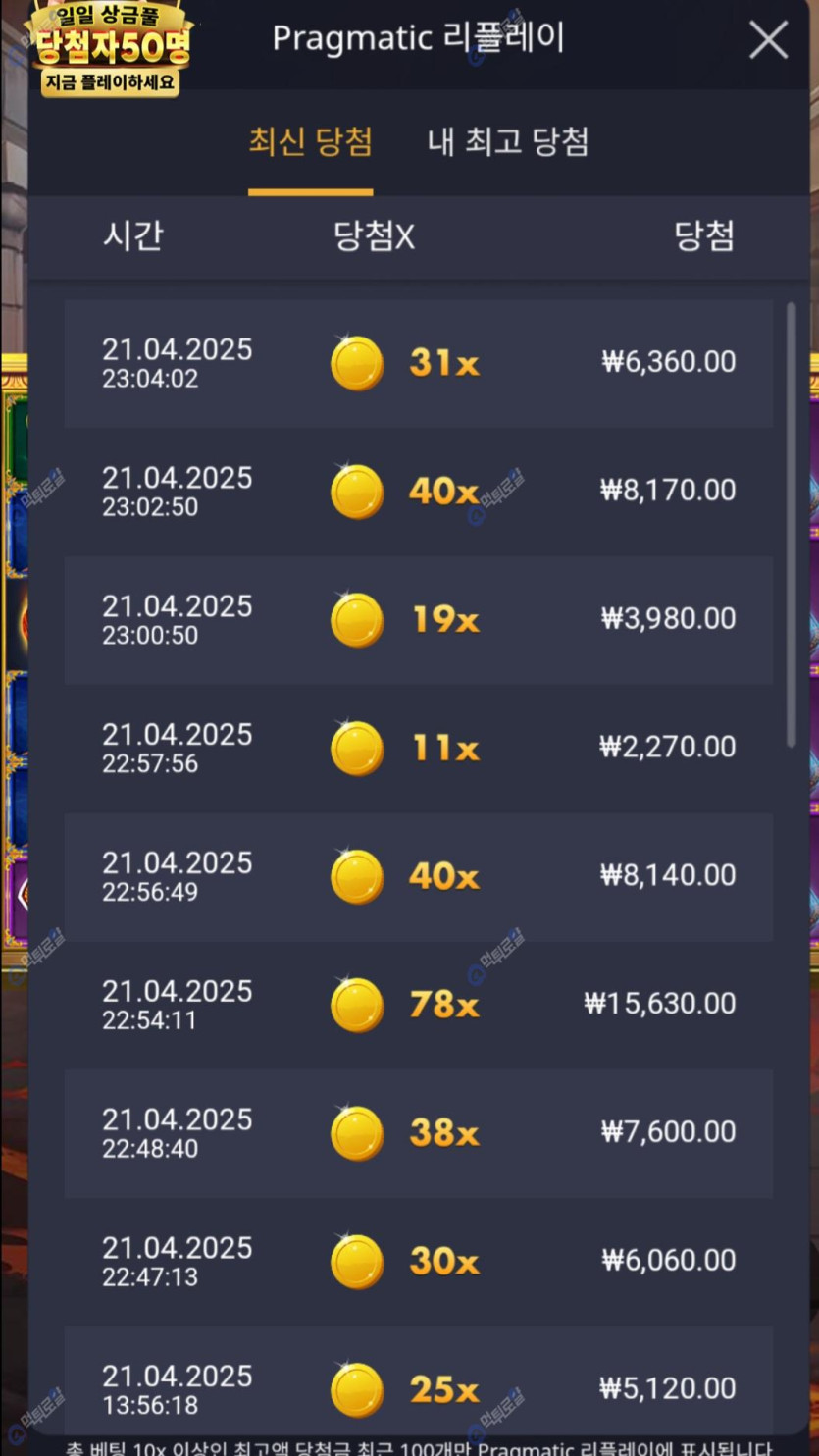Open the 일일 상금풀 당첨자 50명 banner
The width and height of the screenshot is (819, 1456).
(x=110, y=49)
